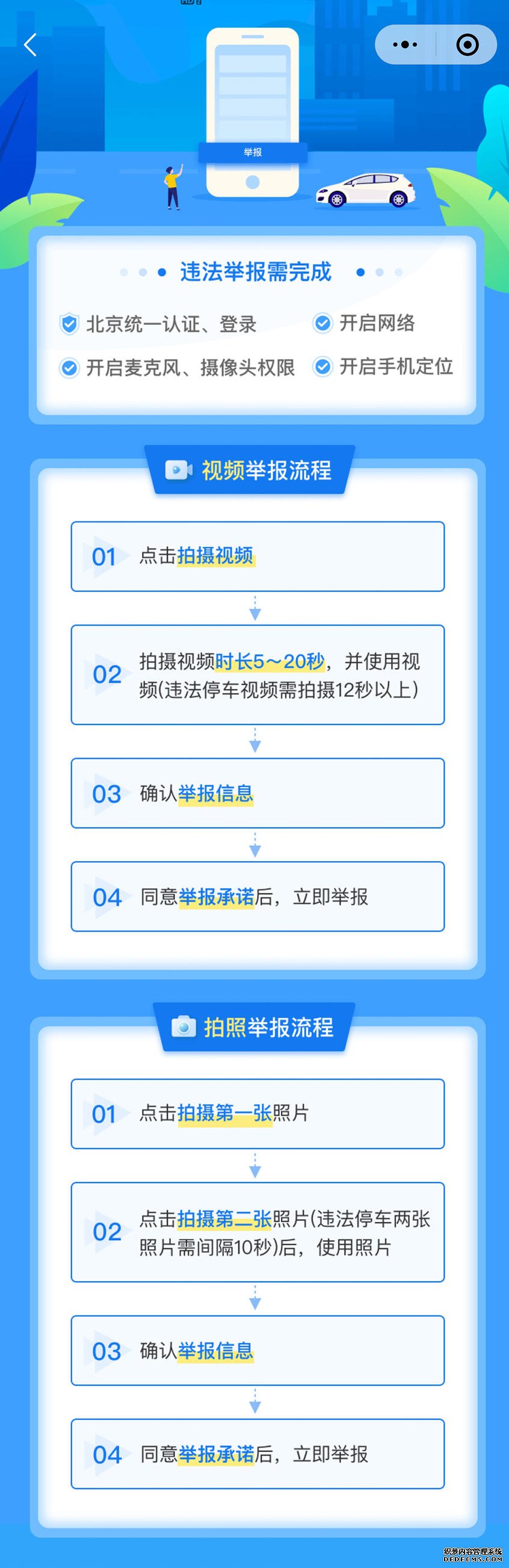Go back using the top-left arrow
Screen dimensions: 509x1568
(31, 45)
